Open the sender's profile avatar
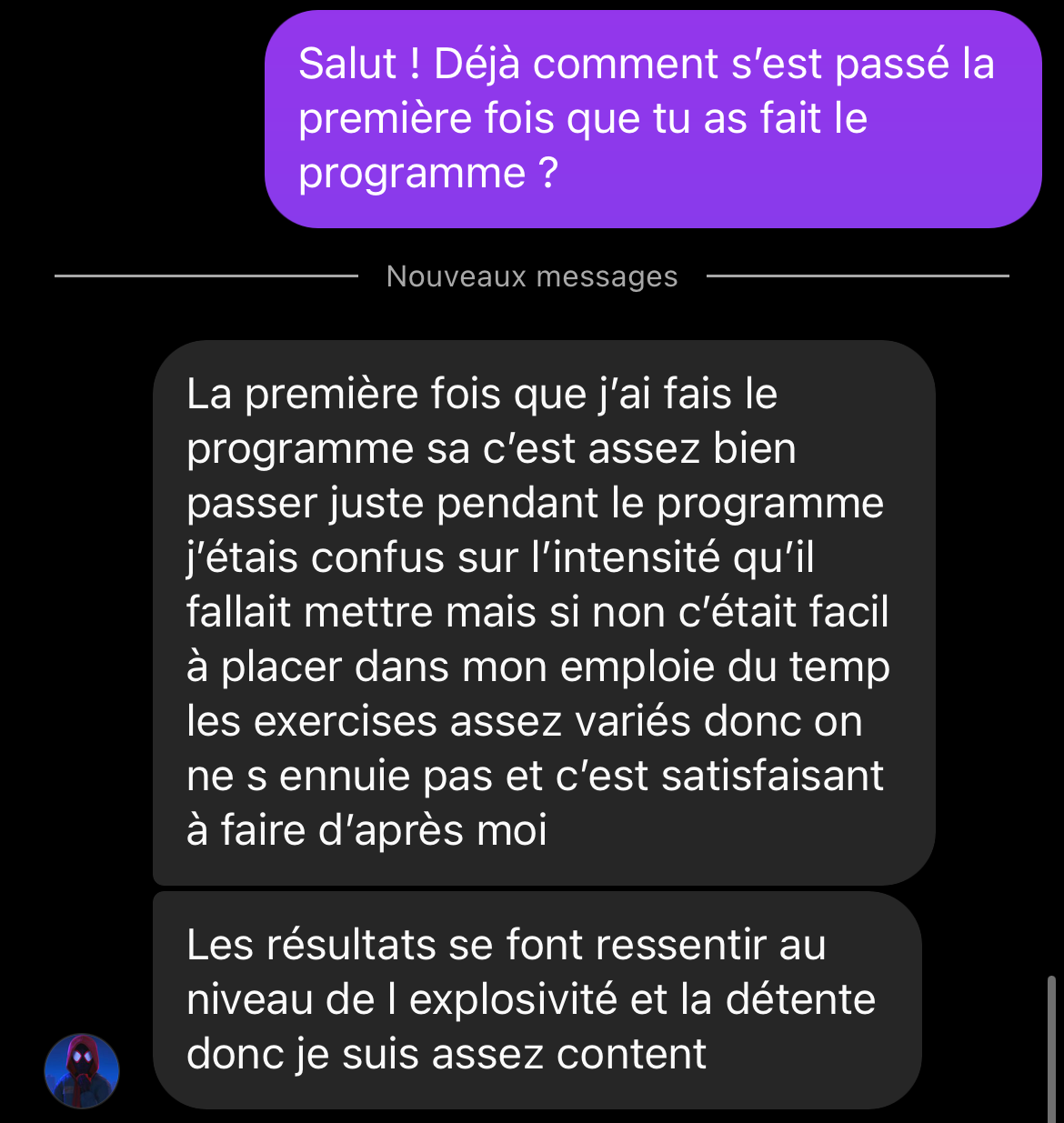 pos(82,1070)
